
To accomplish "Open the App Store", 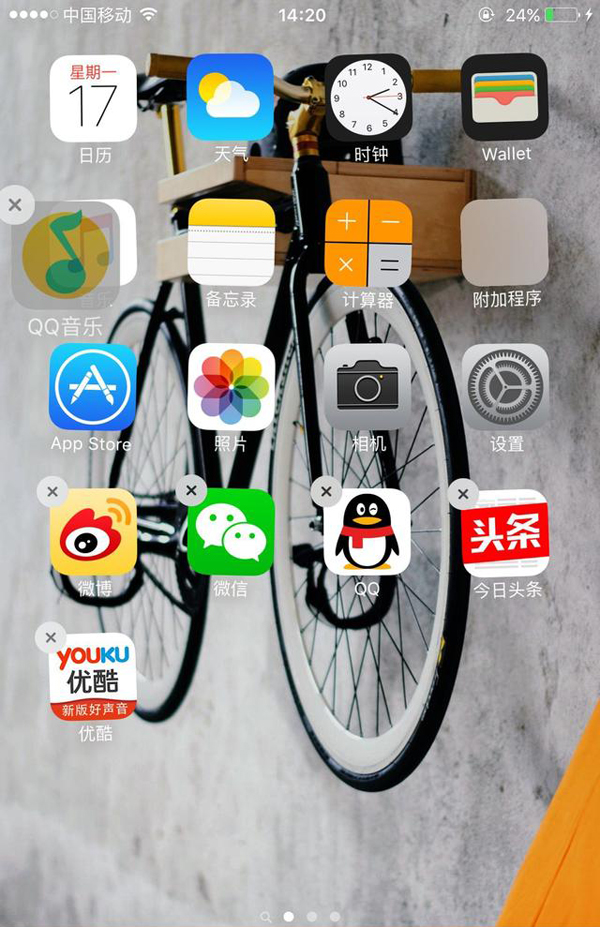I will (93, 387).
